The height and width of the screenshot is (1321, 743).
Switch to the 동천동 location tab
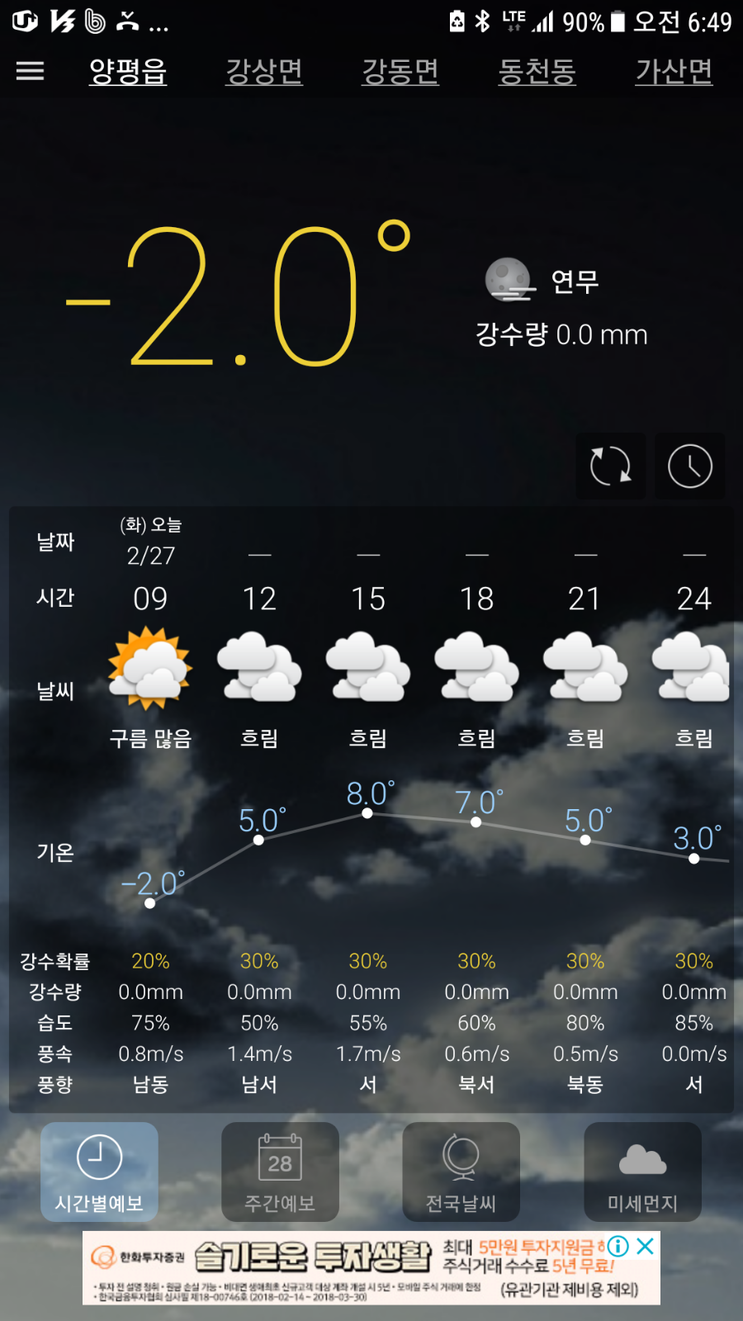(x=537, y=71)
